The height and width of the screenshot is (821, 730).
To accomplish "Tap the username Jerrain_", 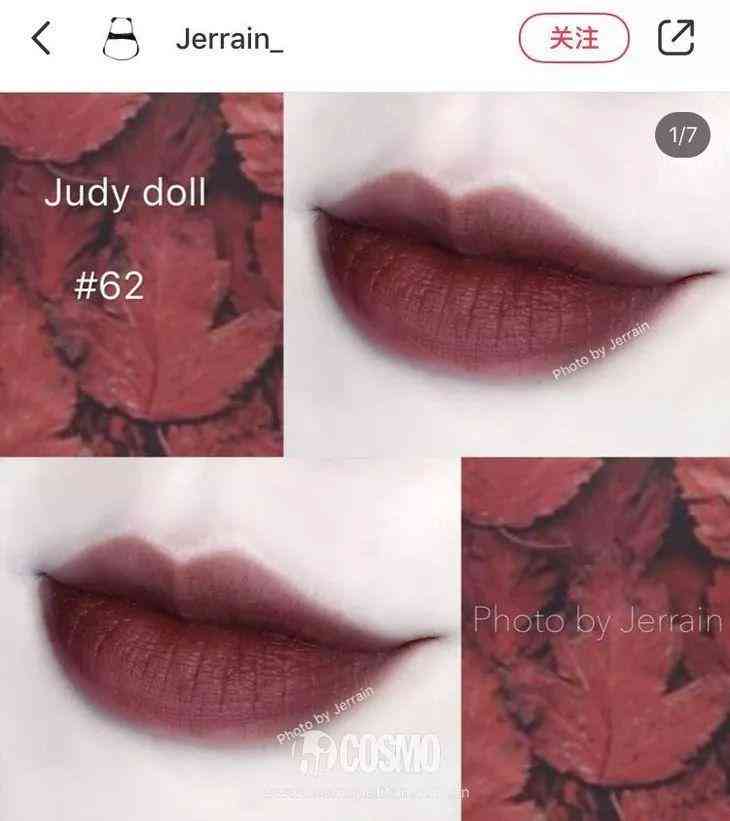I will coord(229,40).
